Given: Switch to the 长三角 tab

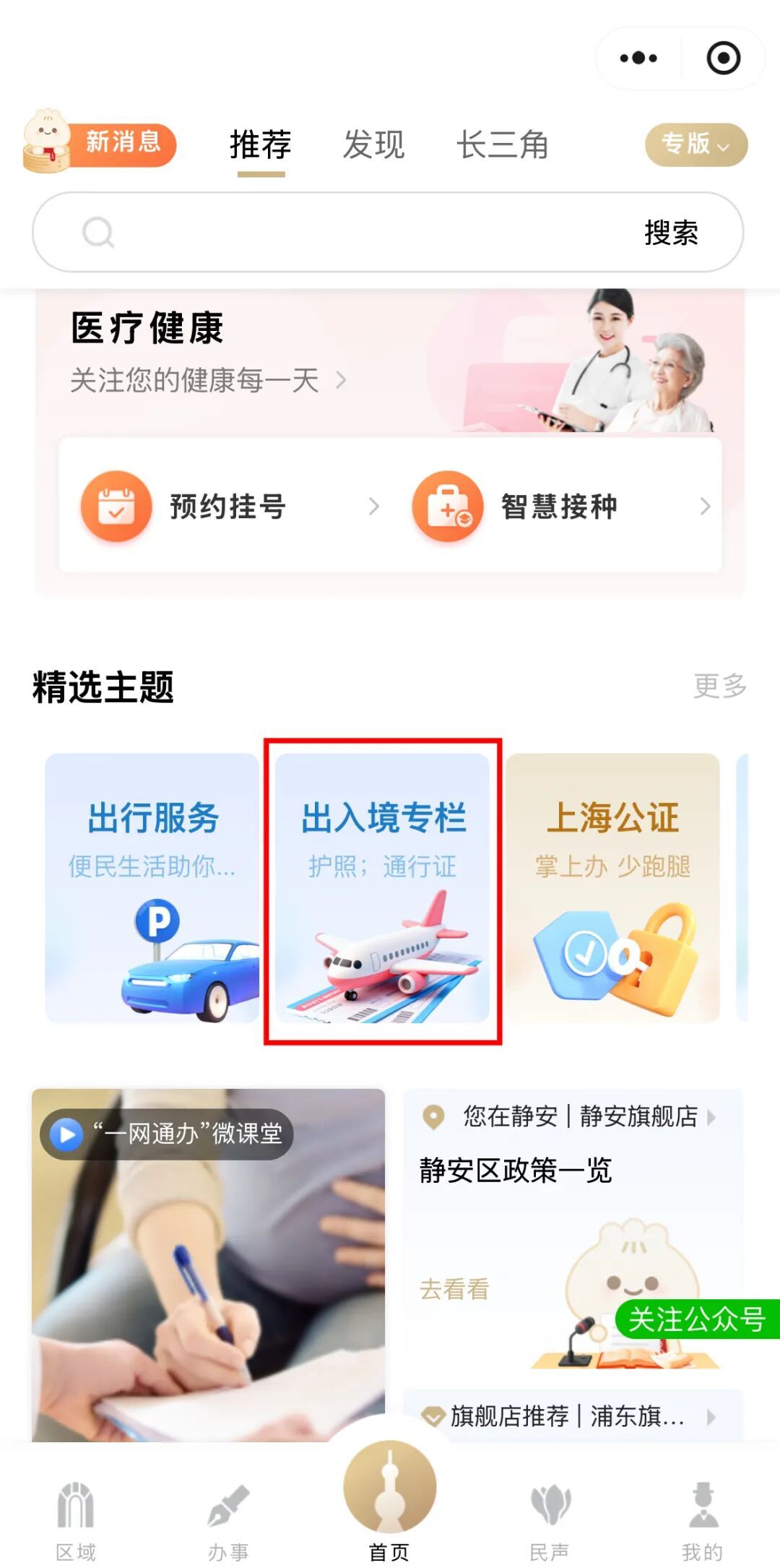Looking at the screenshot, I should pyautogui.click(x=503, y=145).
